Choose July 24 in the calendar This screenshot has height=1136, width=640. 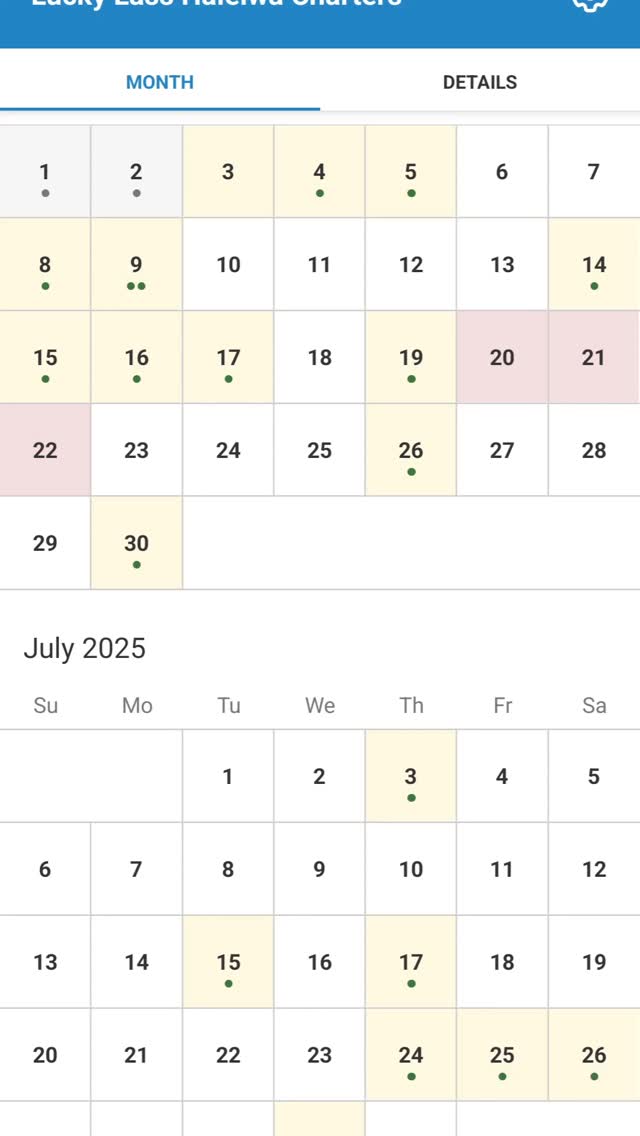coord(411,1055)
